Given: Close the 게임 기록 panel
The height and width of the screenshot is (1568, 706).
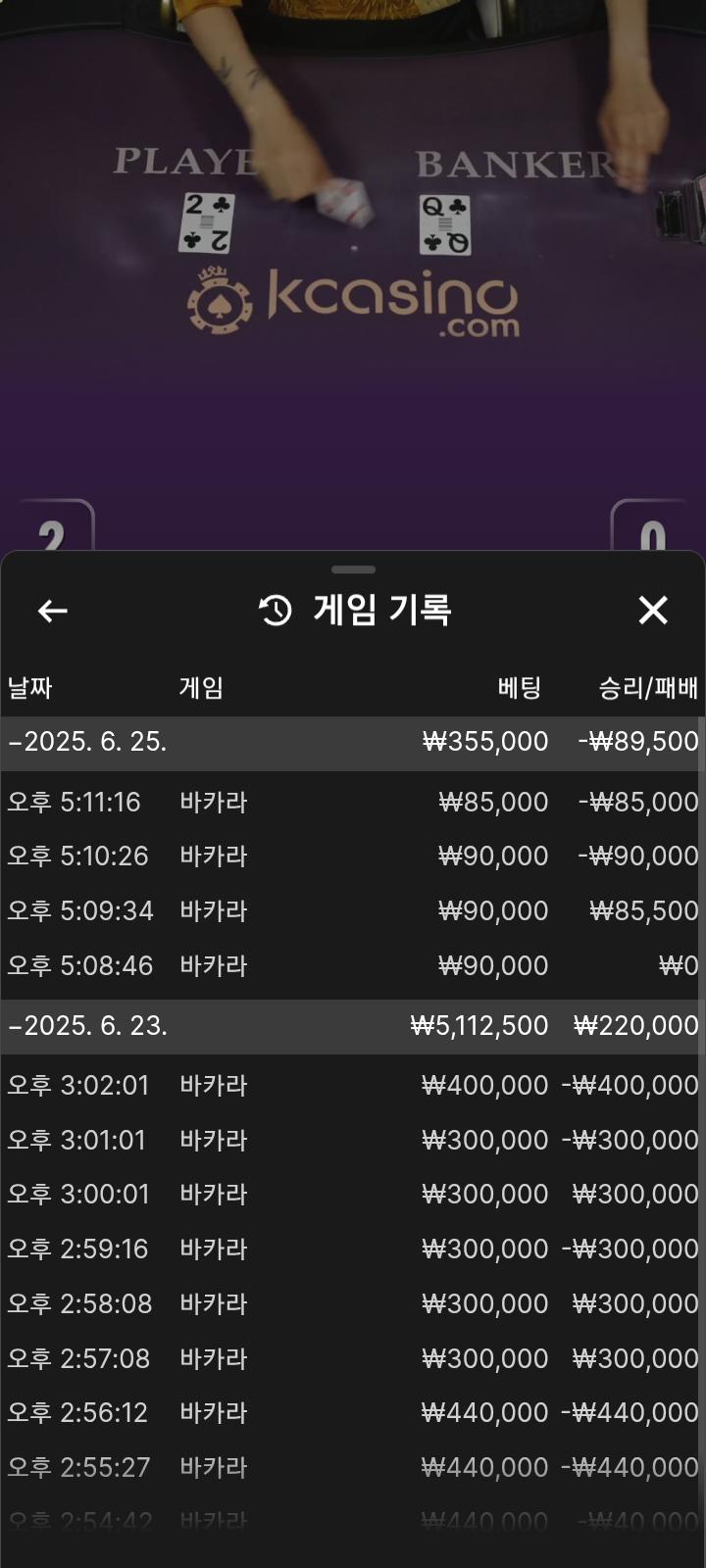Looking at the screenshot, I should pos(653,611).
